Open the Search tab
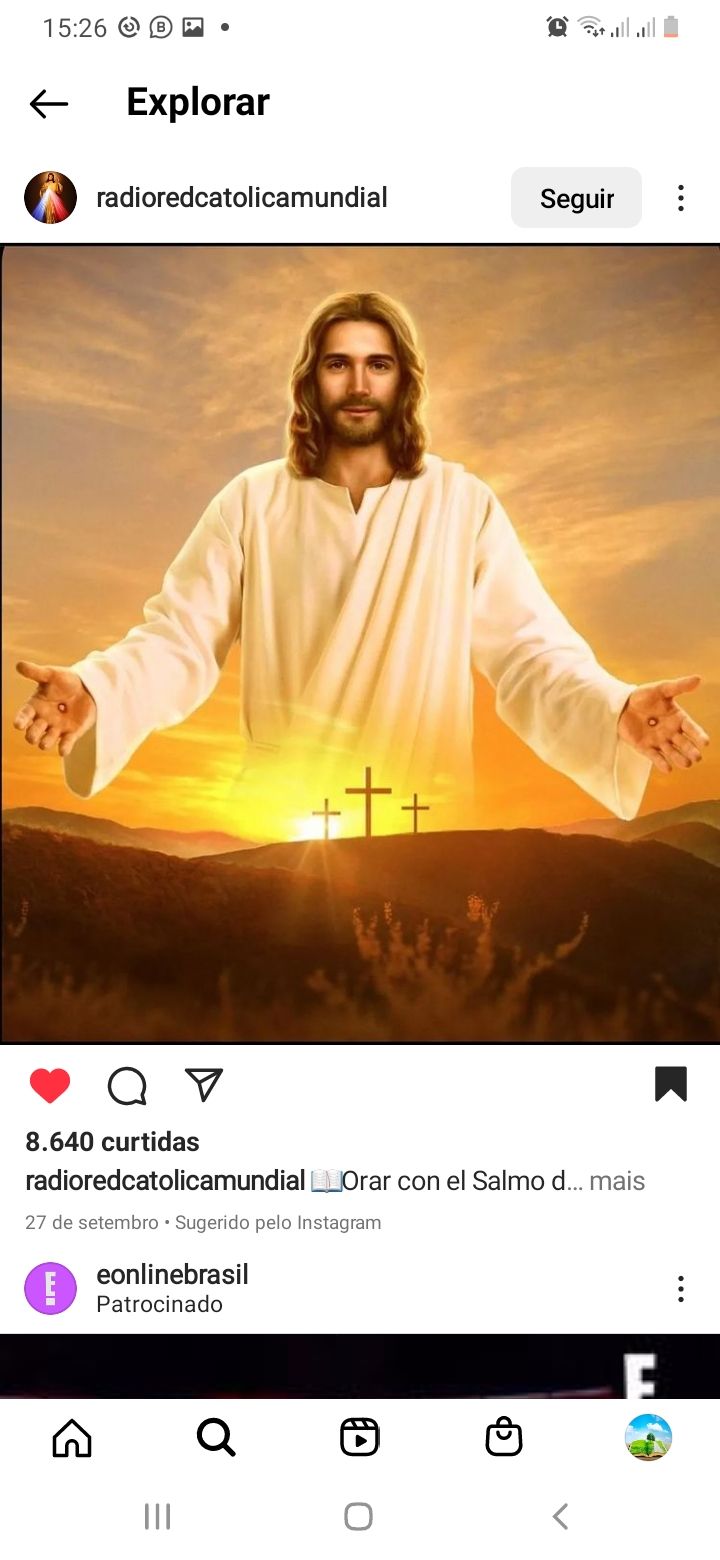This screenshot has height=1560, width=720. [x=216, y=1438]
